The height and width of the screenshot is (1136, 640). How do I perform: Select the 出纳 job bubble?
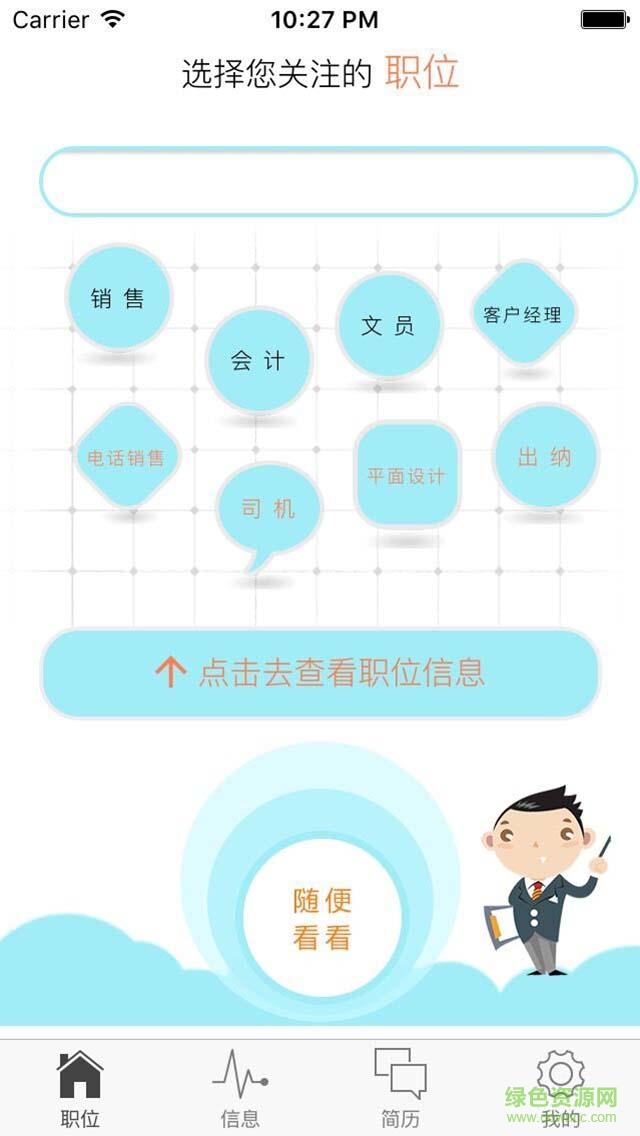click(545, 457)
